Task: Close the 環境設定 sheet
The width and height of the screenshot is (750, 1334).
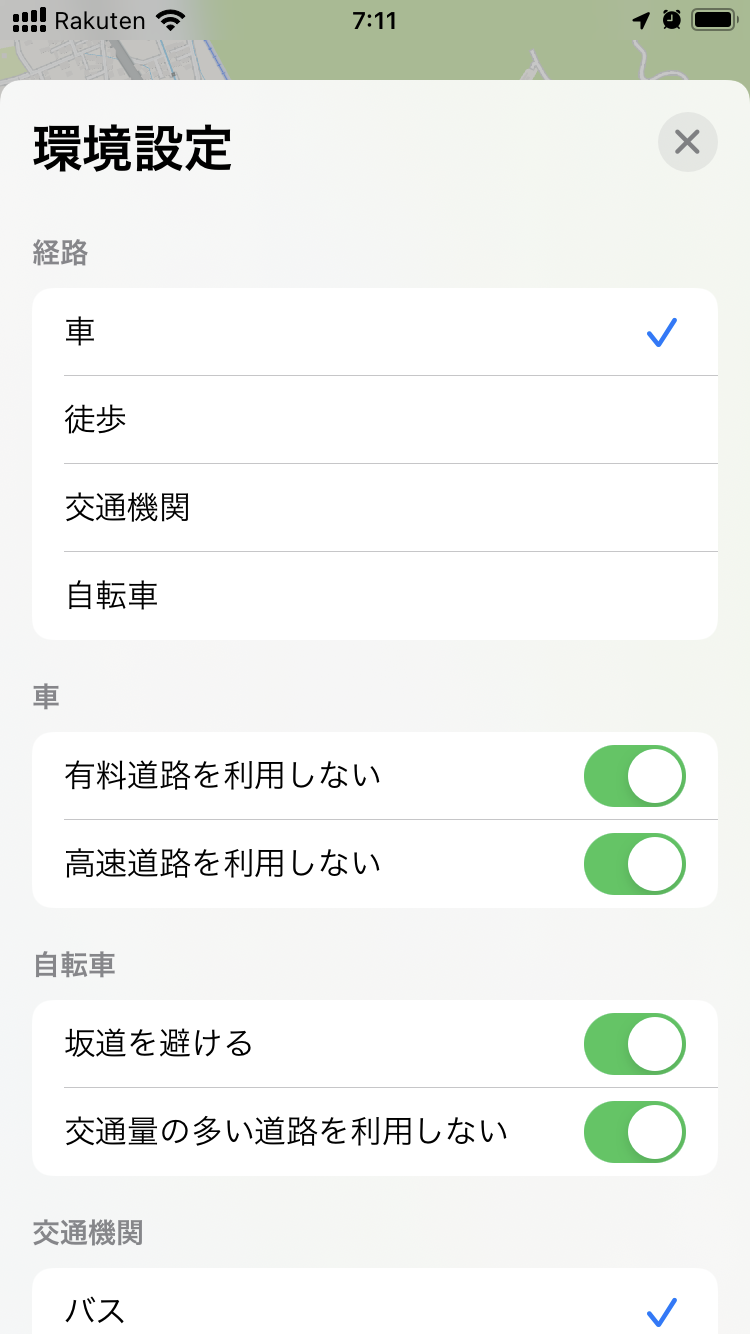Action: coord(687,142)
